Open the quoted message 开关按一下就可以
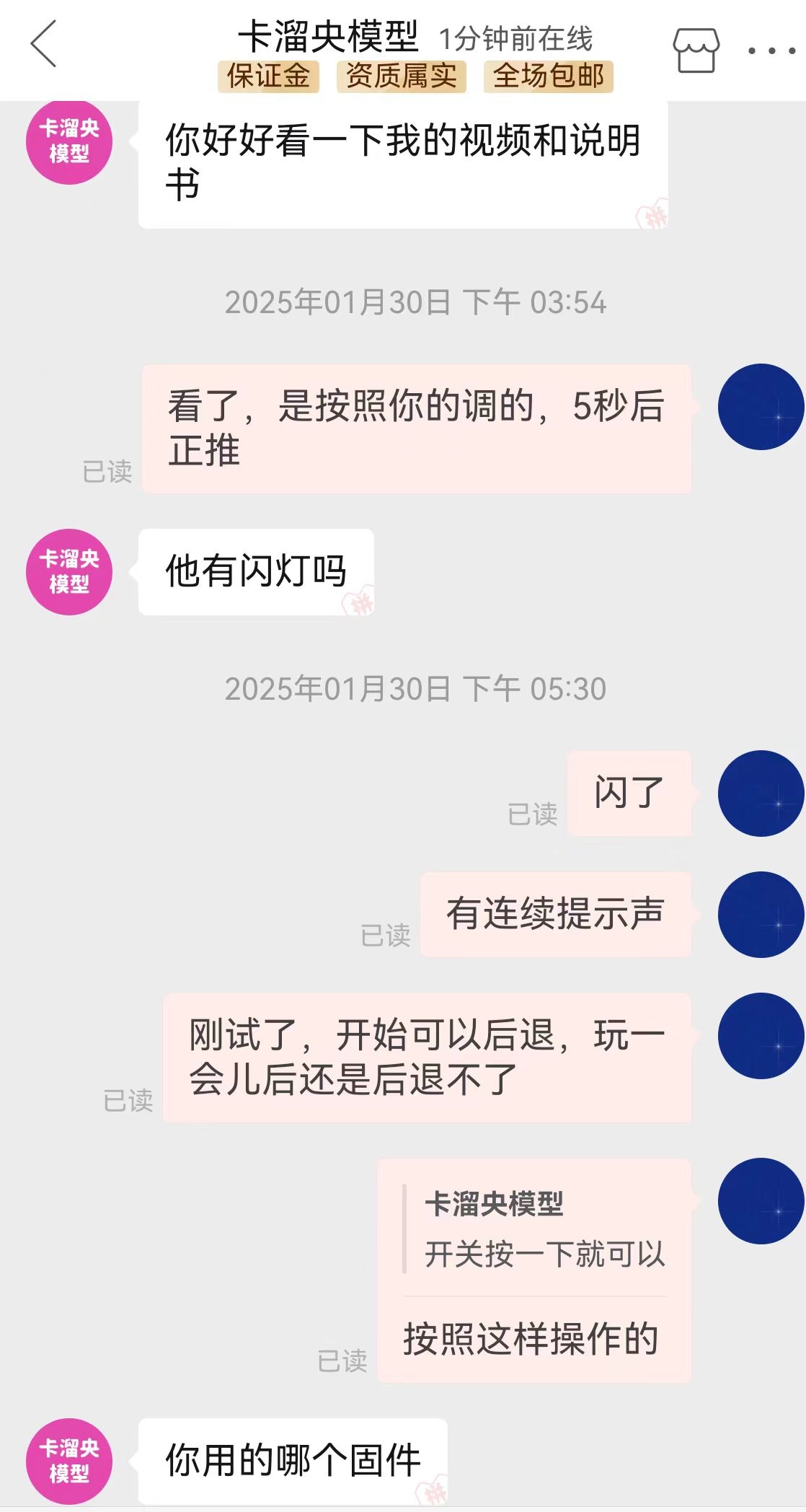The width and height of the screenshot is (806, 1512). pyautogui.click(x=535, y=1229)
